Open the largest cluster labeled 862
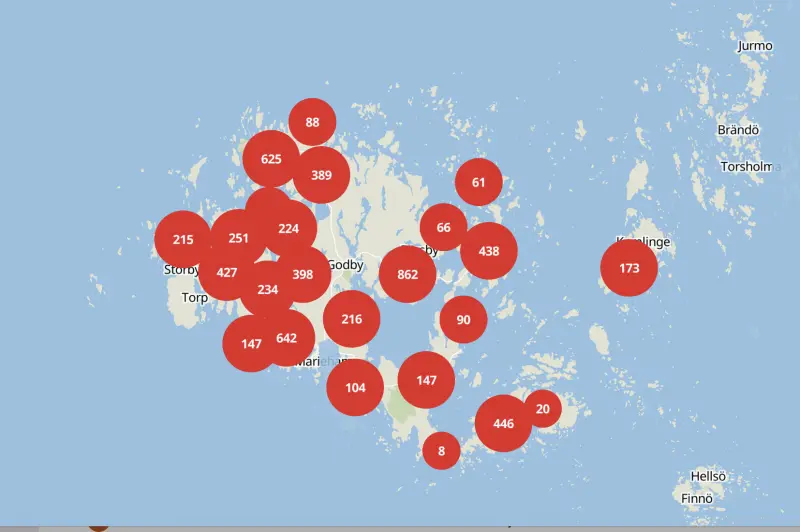Image resolution: width=800 pixels, height=532 pixels. point(408,274)
